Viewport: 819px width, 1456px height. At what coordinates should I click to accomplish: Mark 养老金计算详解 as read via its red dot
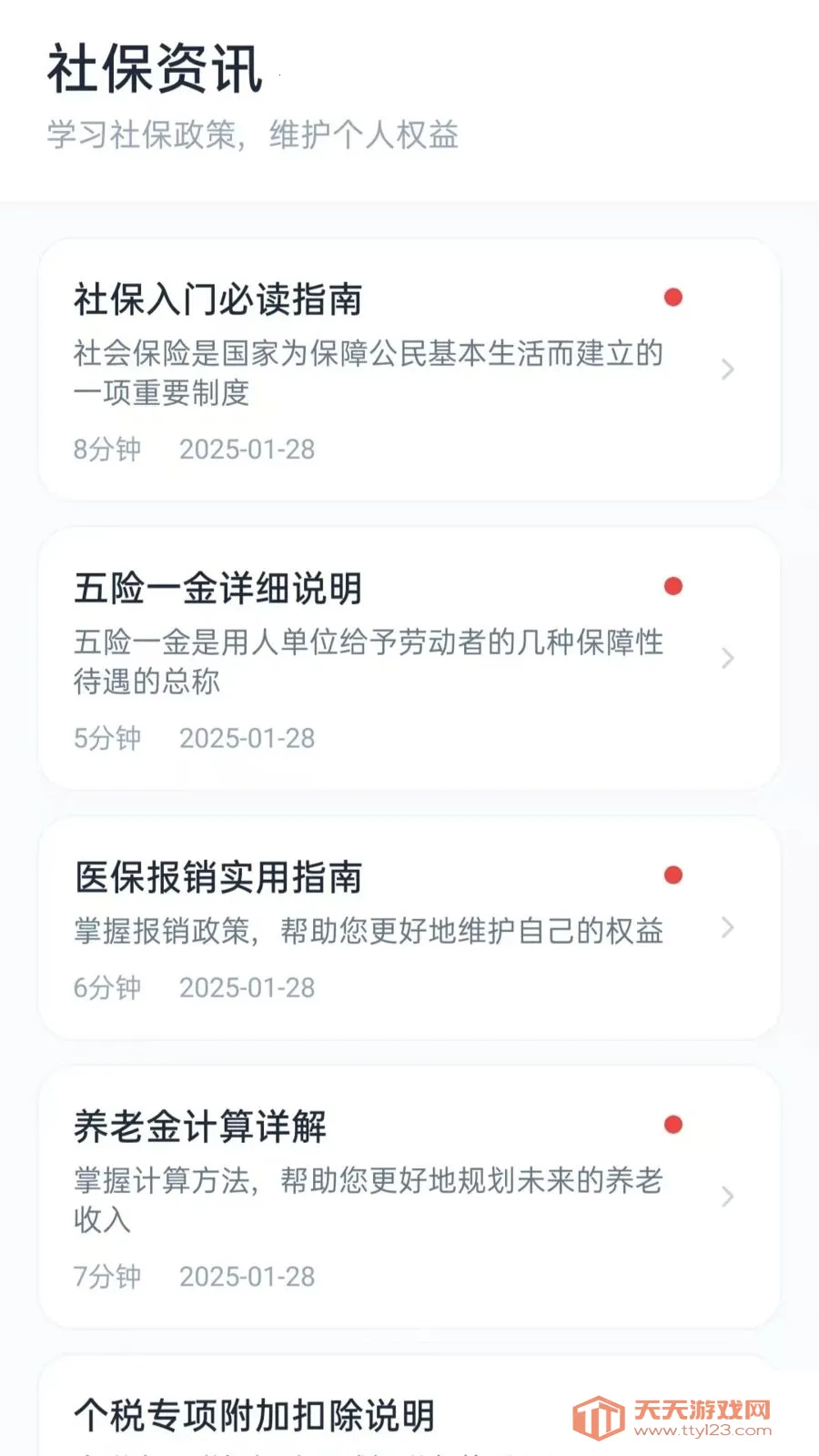(673, 1125)
